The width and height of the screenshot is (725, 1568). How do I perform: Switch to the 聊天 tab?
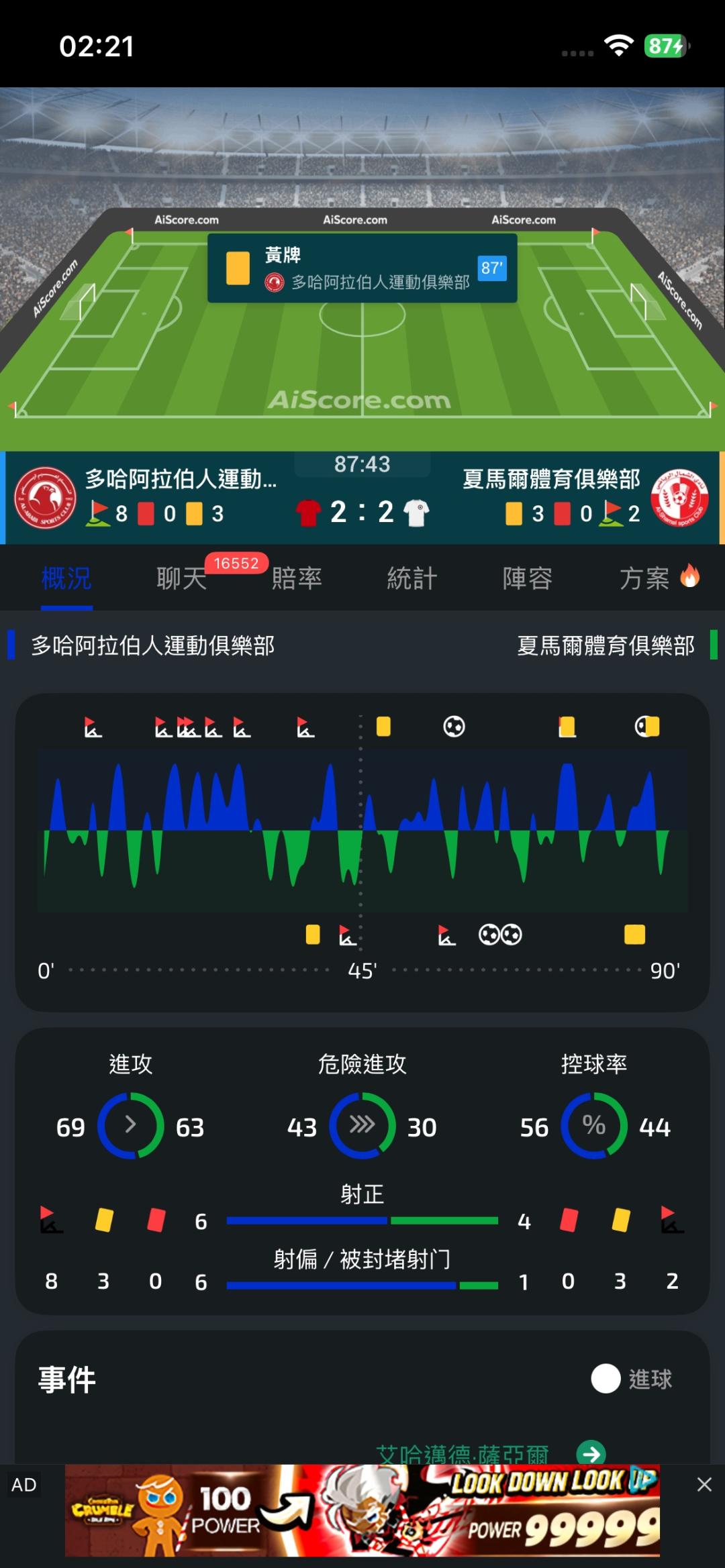tap(181, 578)
